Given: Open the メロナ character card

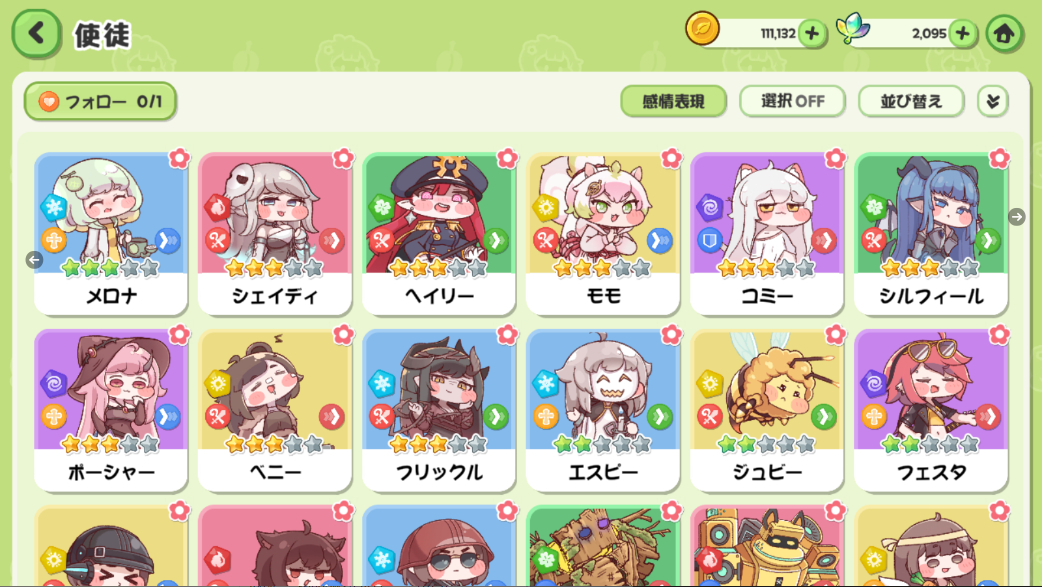Looking at the screenshot, I should click(111, 232).
